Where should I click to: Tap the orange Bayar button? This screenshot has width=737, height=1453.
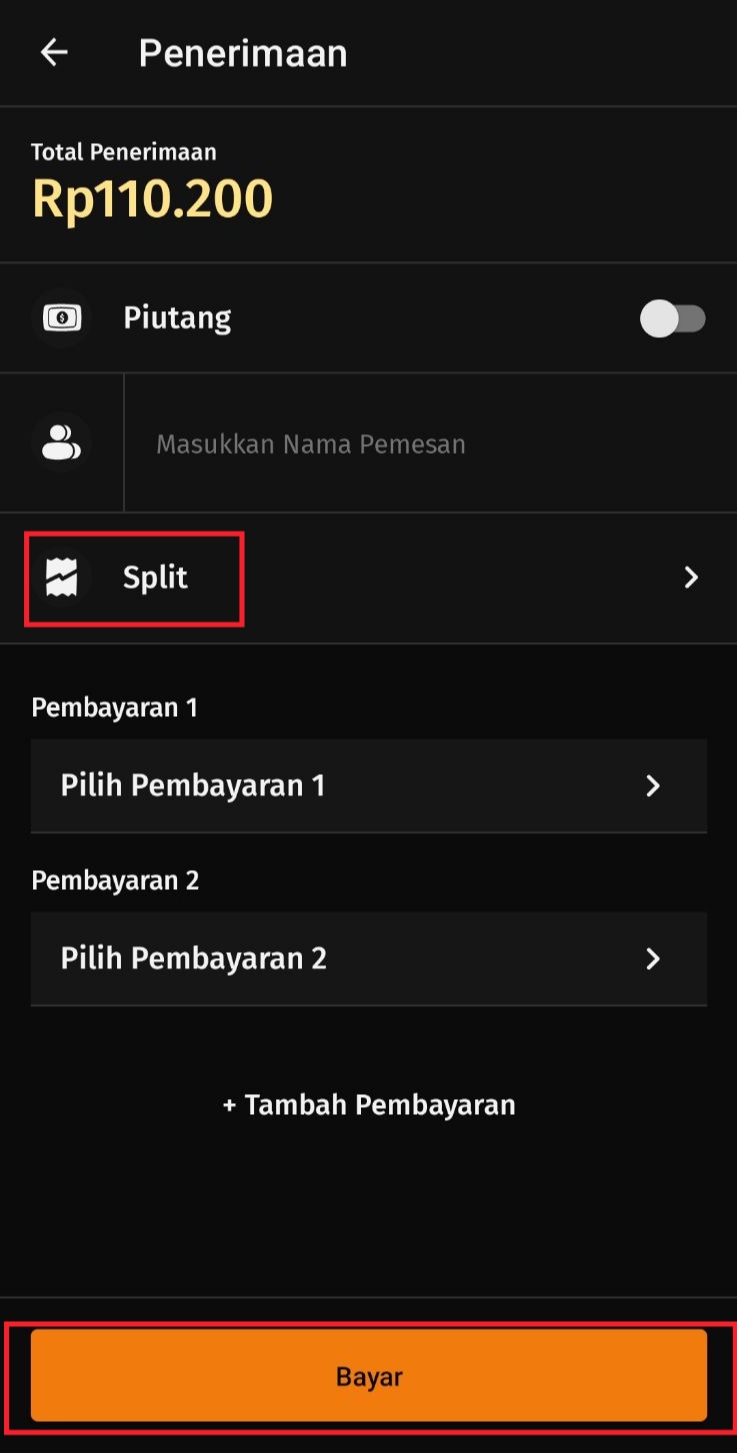(x=368, y=1376)
